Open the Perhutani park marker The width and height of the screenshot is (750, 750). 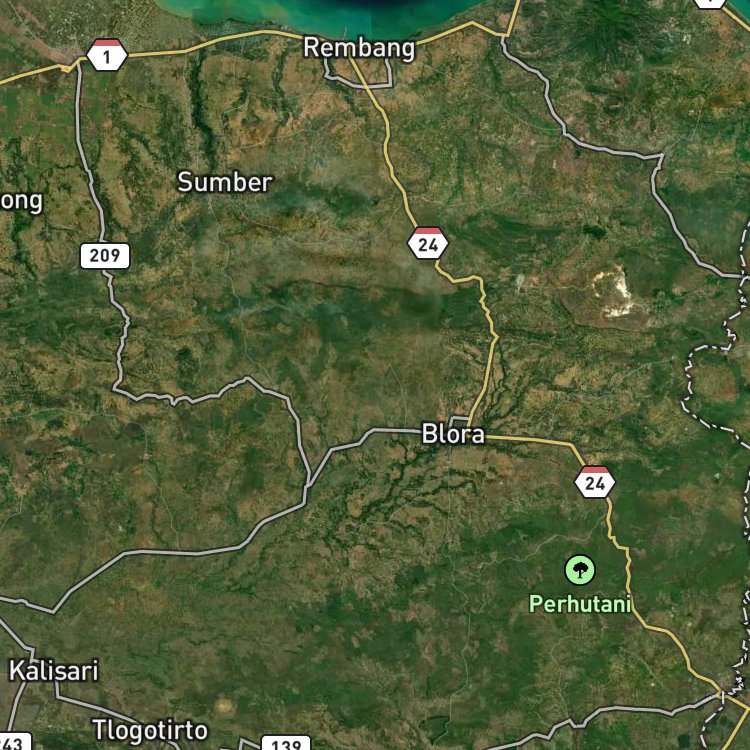[579, 571]
